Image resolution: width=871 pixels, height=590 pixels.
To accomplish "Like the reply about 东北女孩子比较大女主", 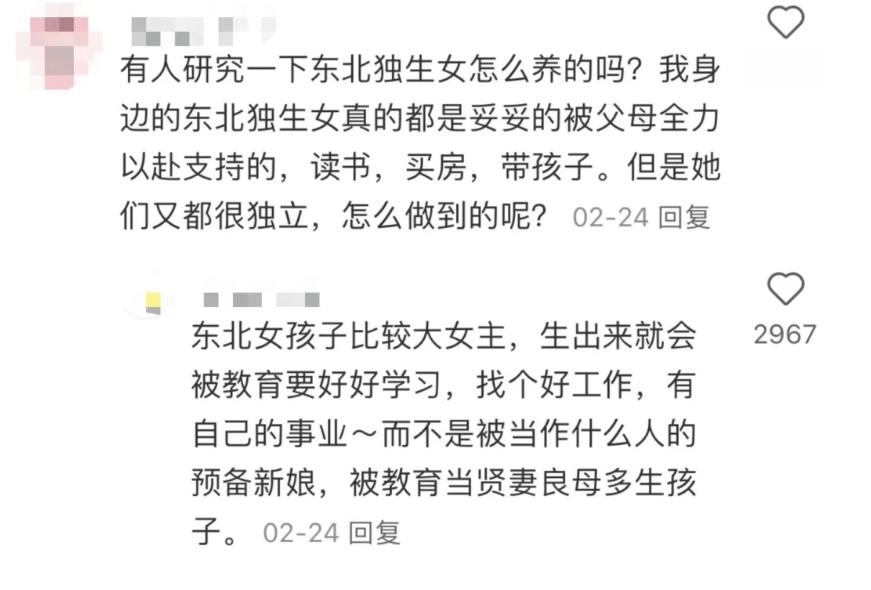I will (785, 289).
